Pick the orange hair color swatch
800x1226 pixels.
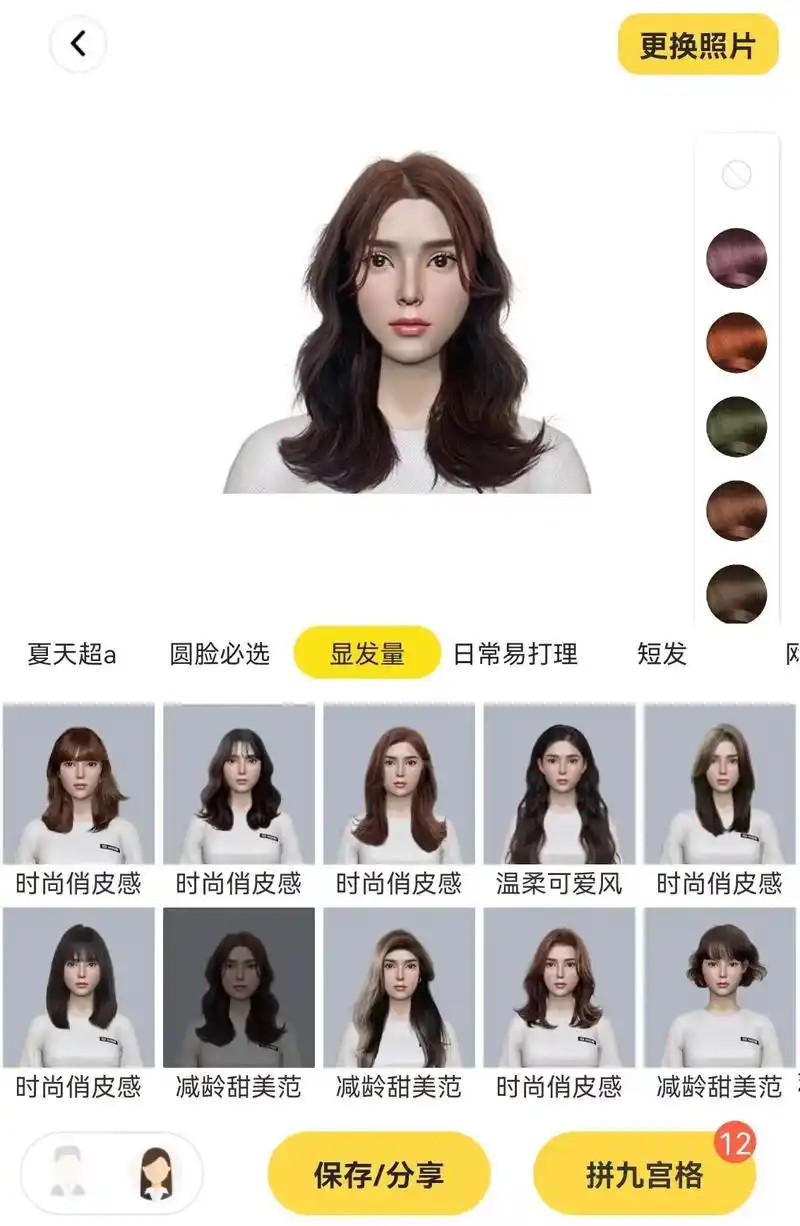click(737, 342)
